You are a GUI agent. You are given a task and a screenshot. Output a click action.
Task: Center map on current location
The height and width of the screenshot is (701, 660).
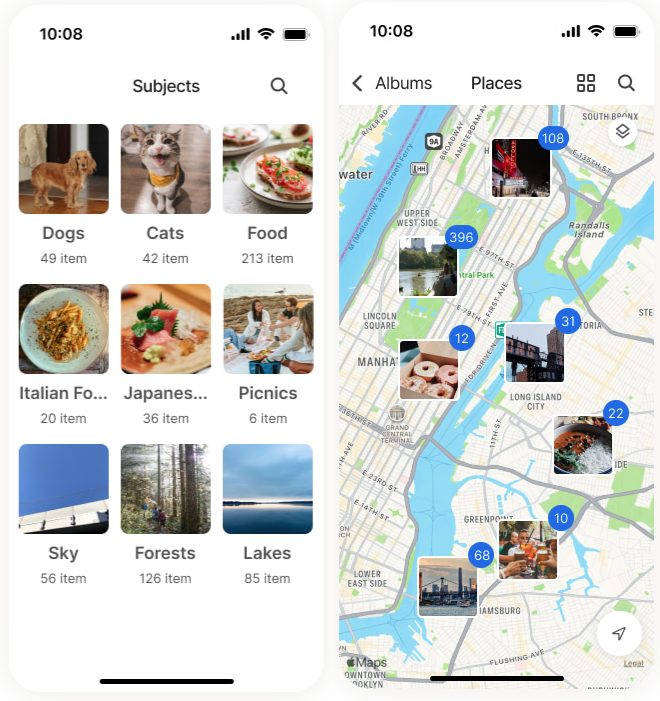(619, 634)
